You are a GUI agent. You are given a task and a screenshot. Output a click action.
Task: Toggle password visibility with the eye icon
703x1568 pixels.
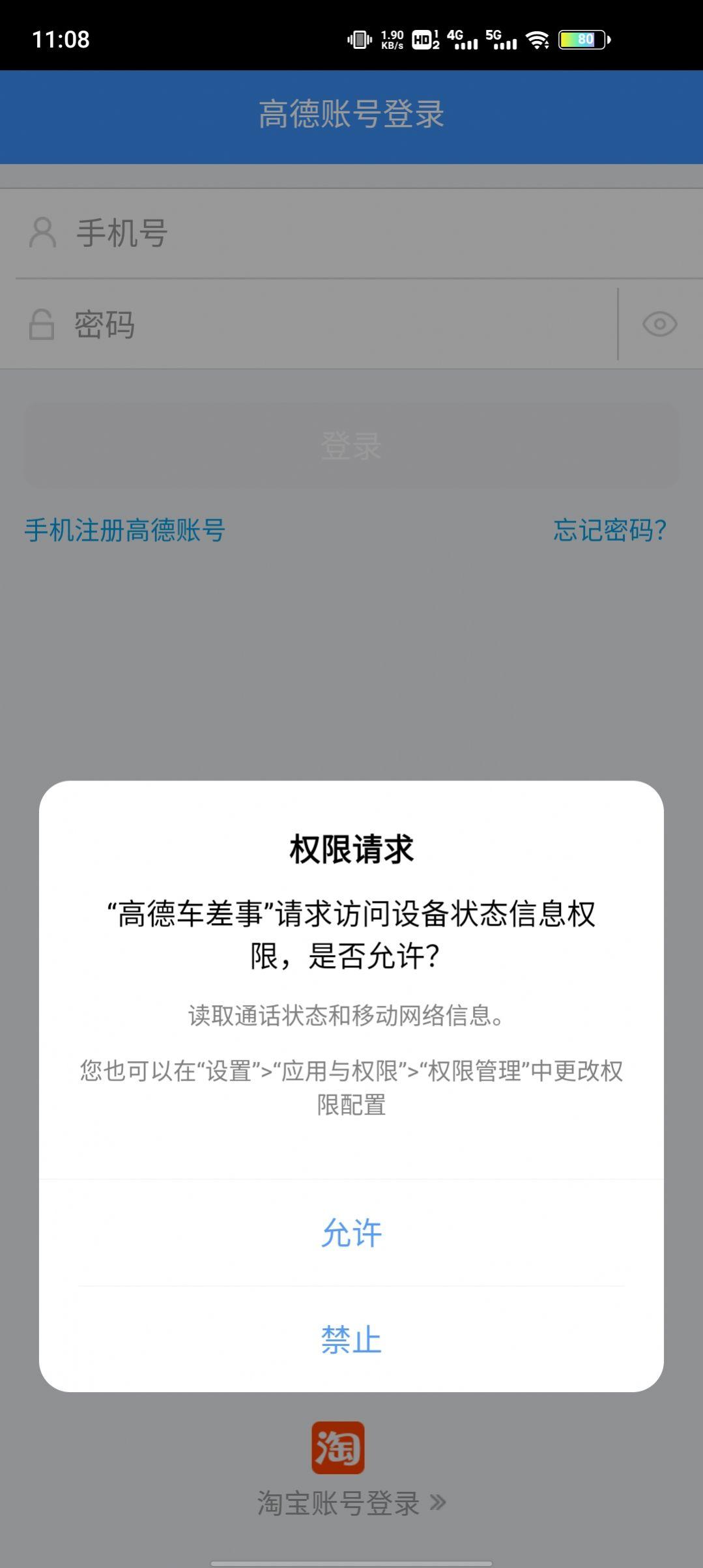click(660, 324)
